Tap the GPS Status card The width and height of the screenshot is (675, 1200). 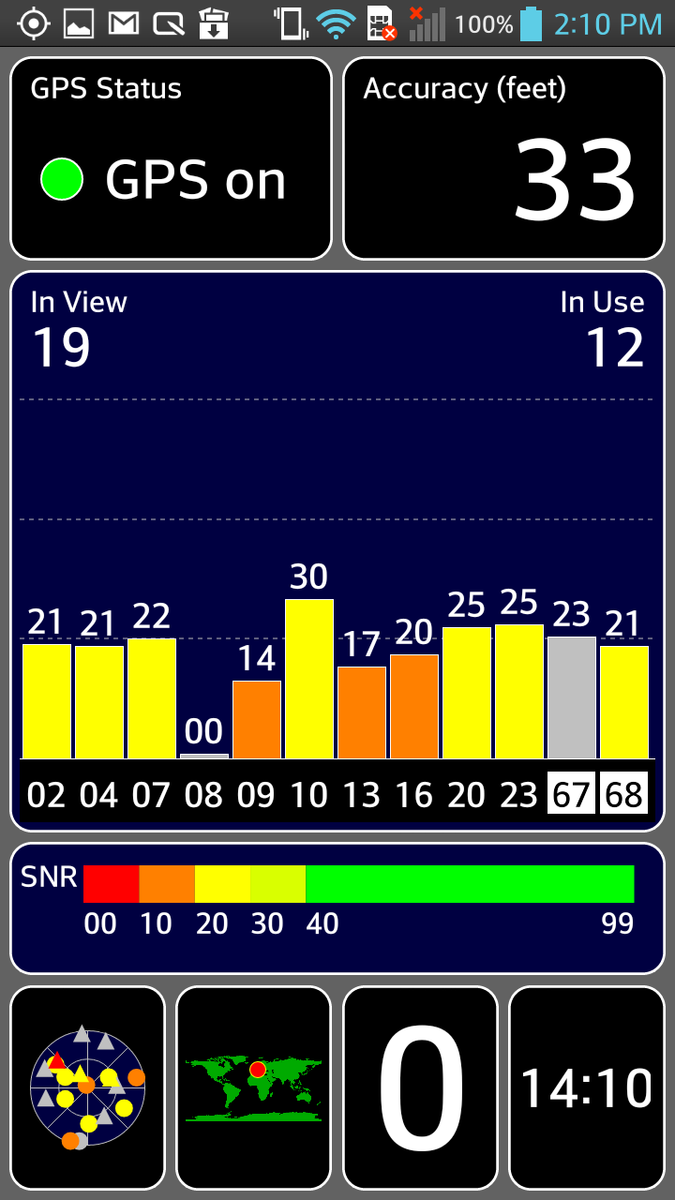[170, 158]
